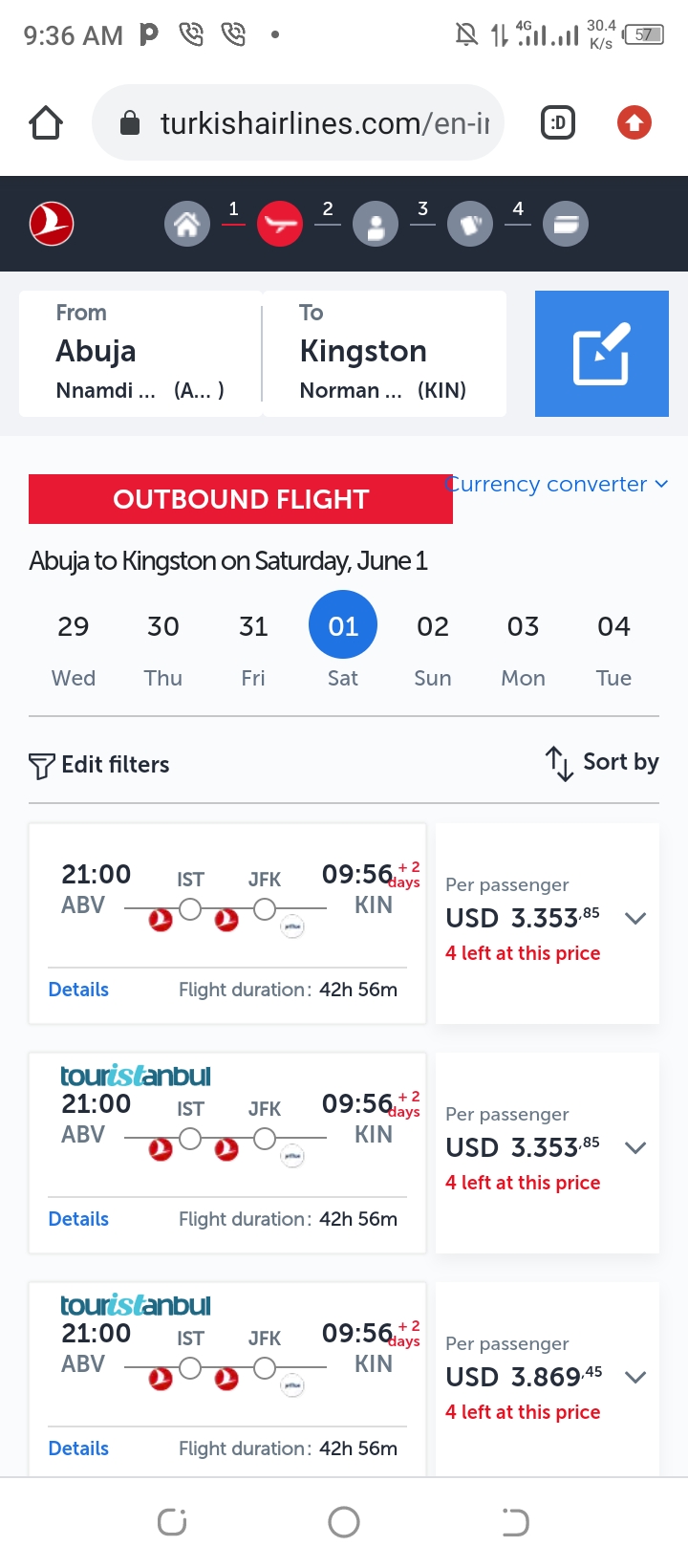Select the red flight selection step icon
The width and height of the screenshot is (688, 1568).
pyautogui.click(x=280, y=223)
